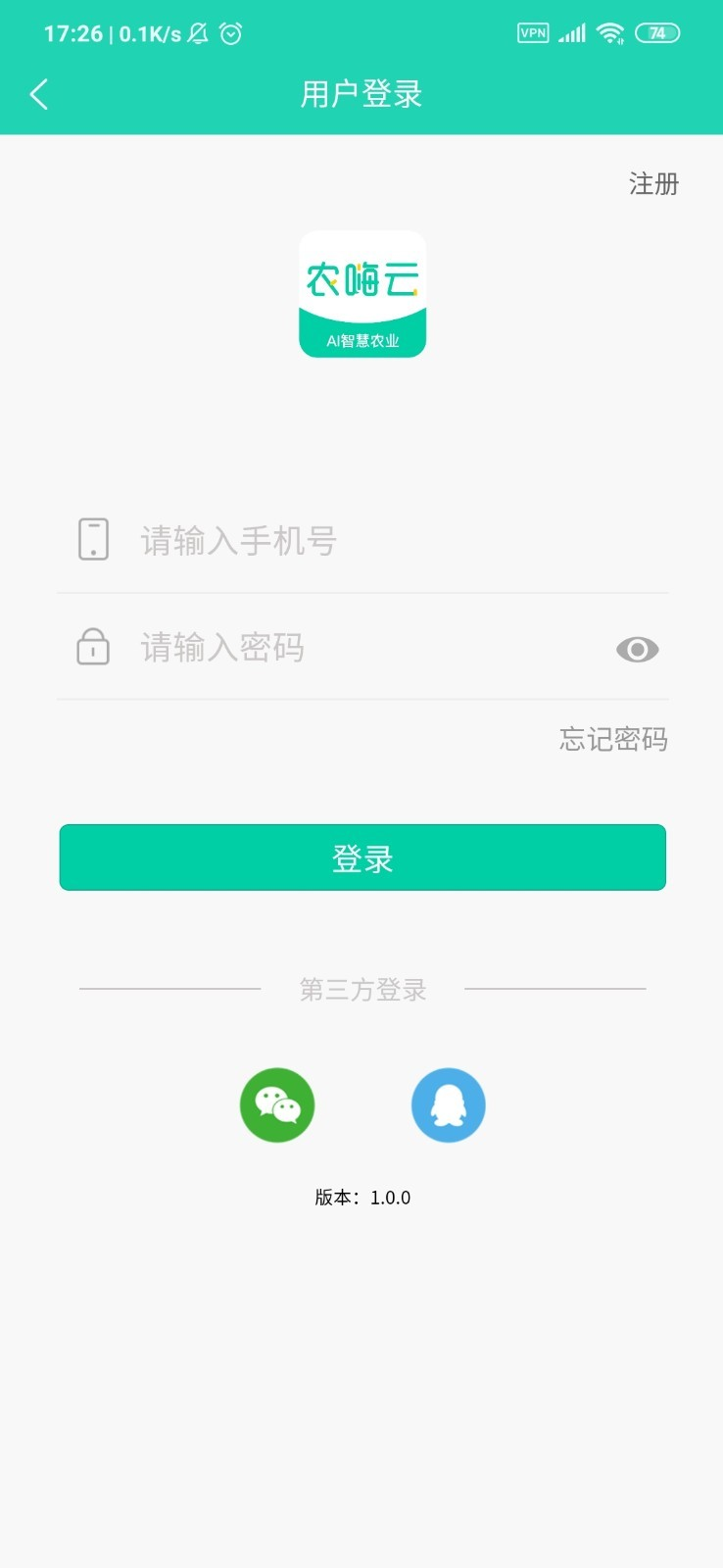Click the password input field
723x1568 pixels.
click(343, 647)
